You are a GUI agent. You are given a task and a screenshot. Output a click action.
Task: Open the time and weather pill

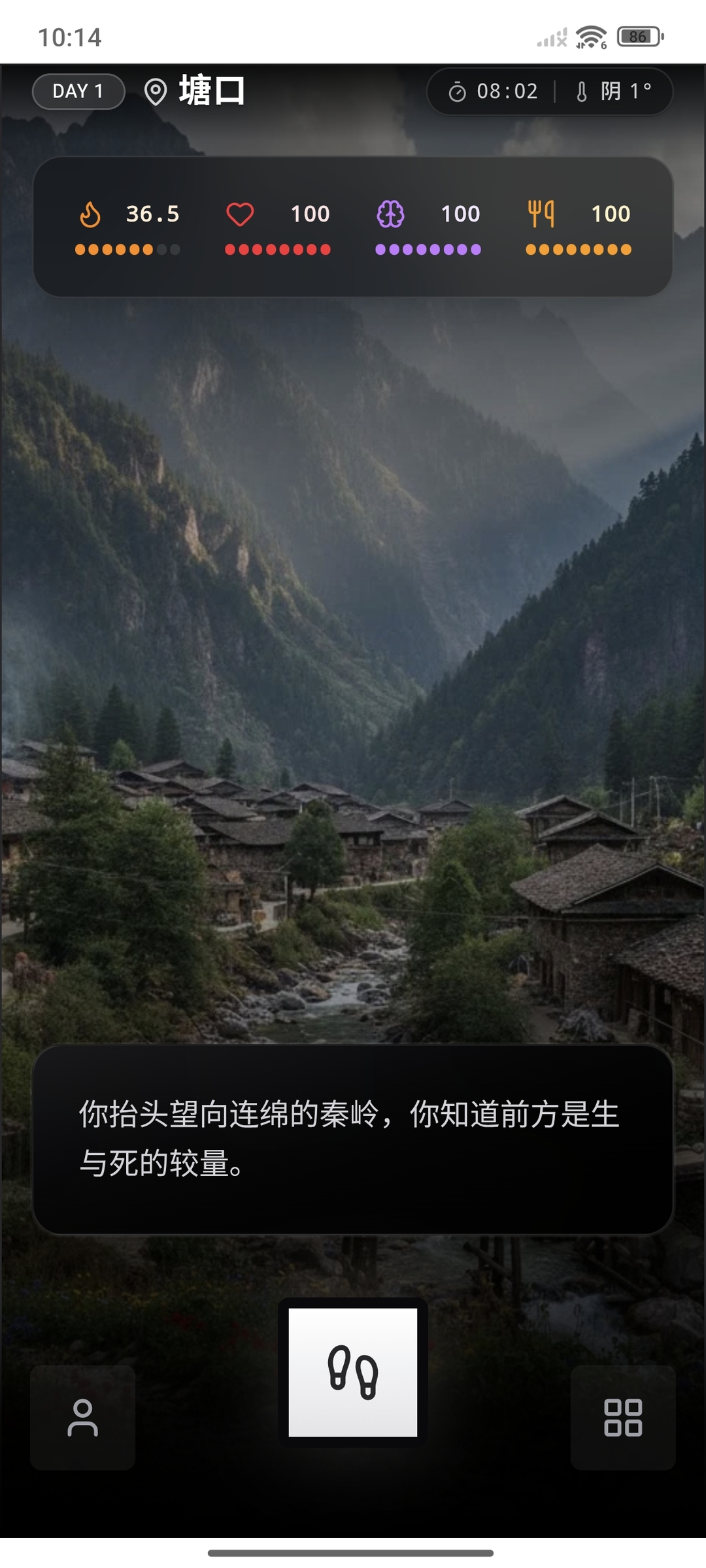tap(550, 91)
